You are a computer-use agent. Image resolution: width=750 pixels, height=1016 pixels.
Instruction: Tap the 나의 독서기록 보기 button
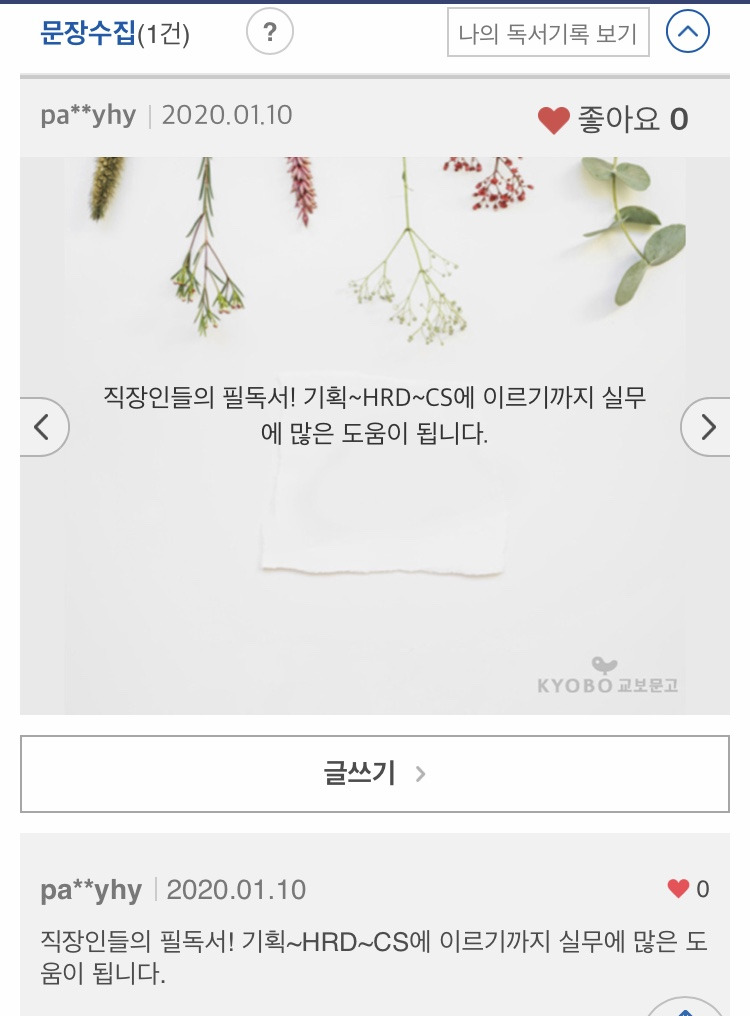[x=547, y=33]
